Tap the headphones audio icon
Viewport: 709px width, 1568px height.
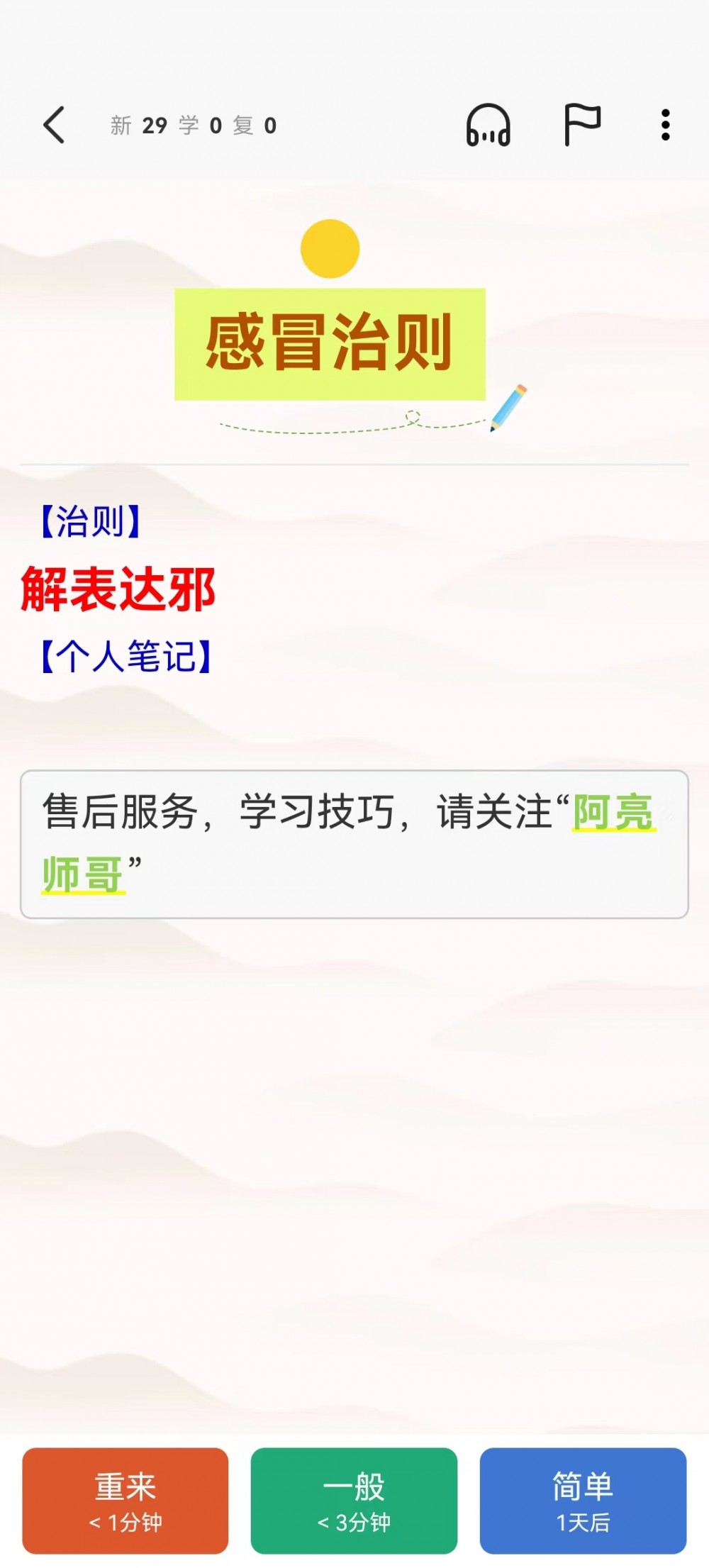click(x=488, y=126)
